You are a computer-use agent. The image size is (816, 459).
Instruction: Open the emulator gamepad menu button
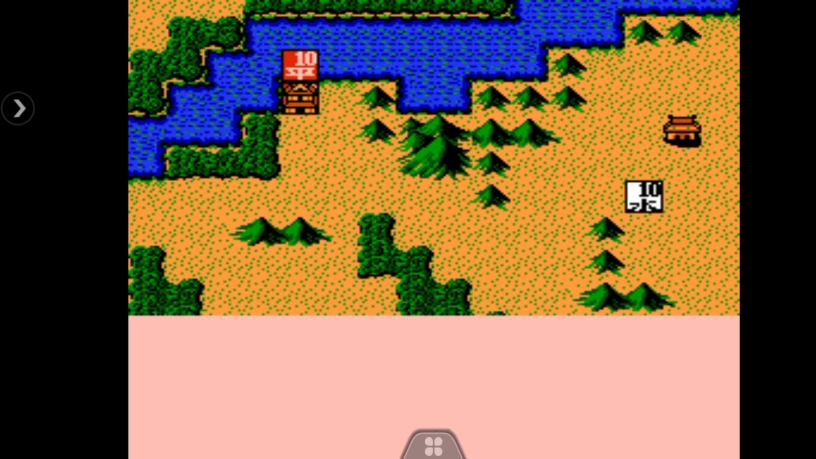coord(433,445)
